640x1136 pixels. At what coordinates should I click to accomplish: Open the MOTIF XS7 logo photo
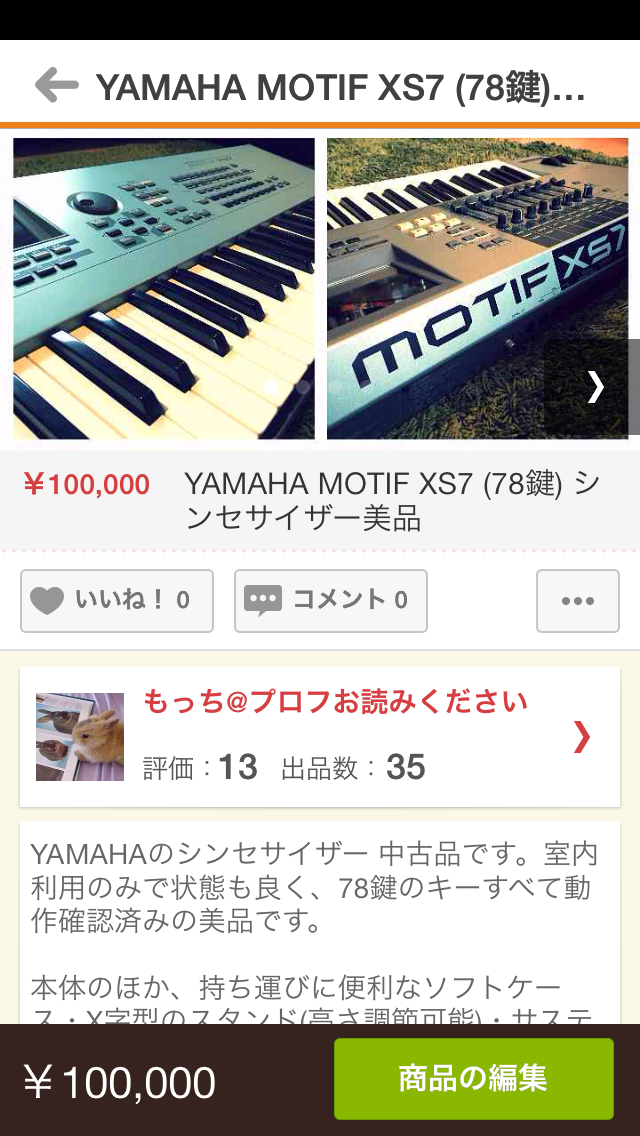pyautogui.click(x=478, y=288)
